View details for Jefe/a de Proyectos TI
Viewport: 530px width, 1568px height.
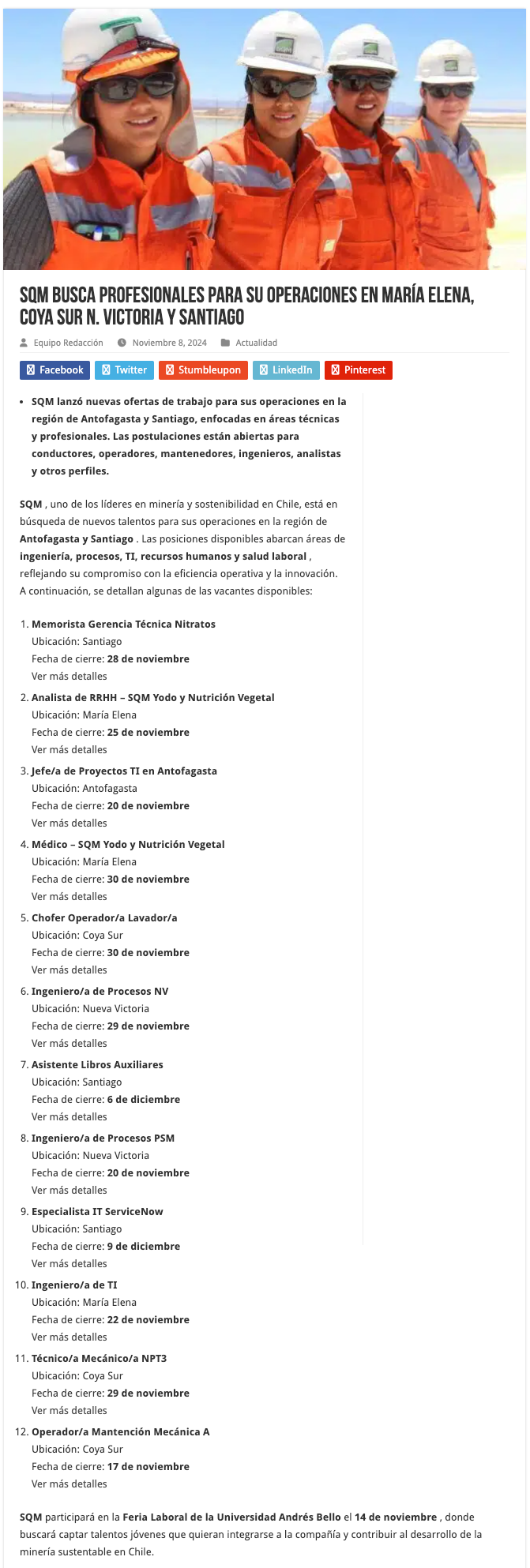click(x=70, y=823)
